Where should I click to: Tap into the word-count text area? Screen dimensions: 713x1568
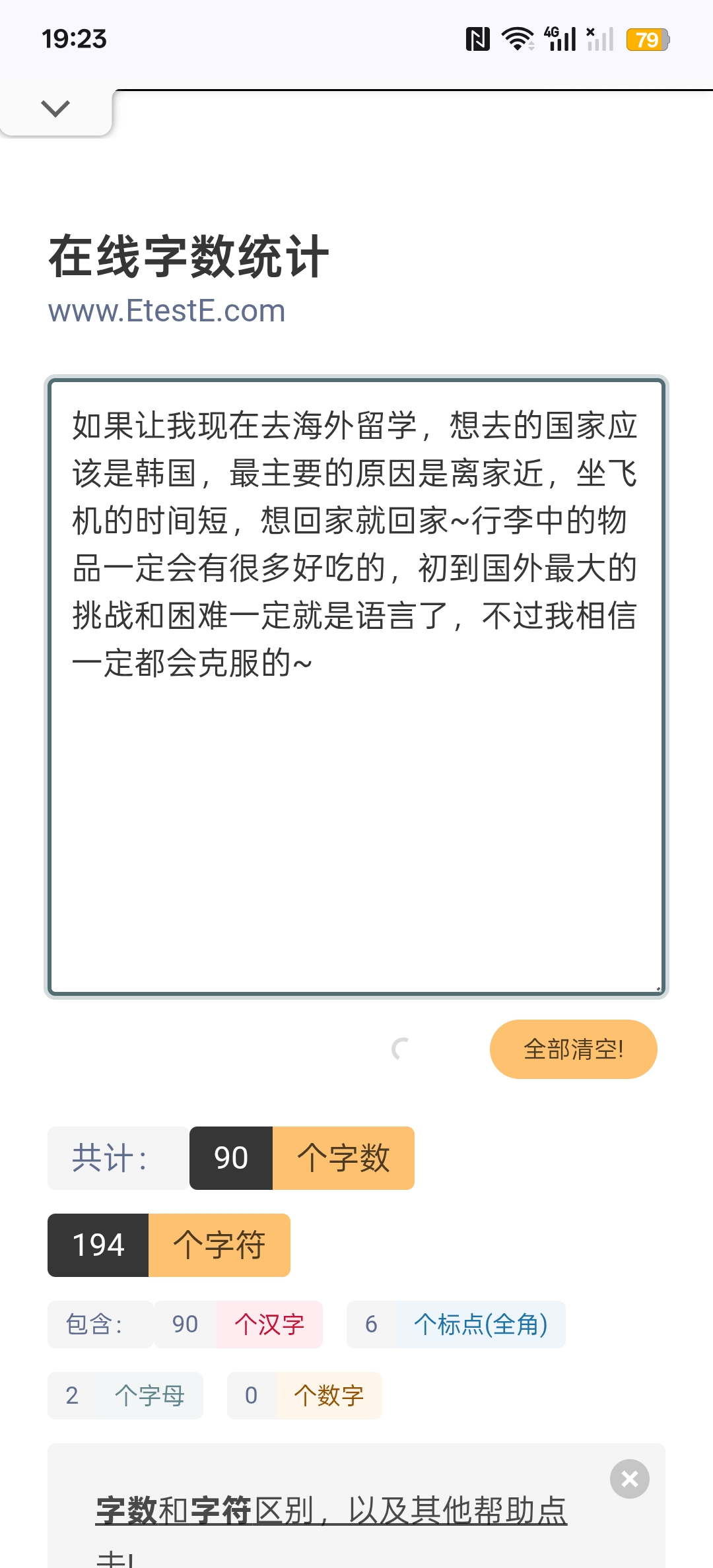tap(356, 686)
